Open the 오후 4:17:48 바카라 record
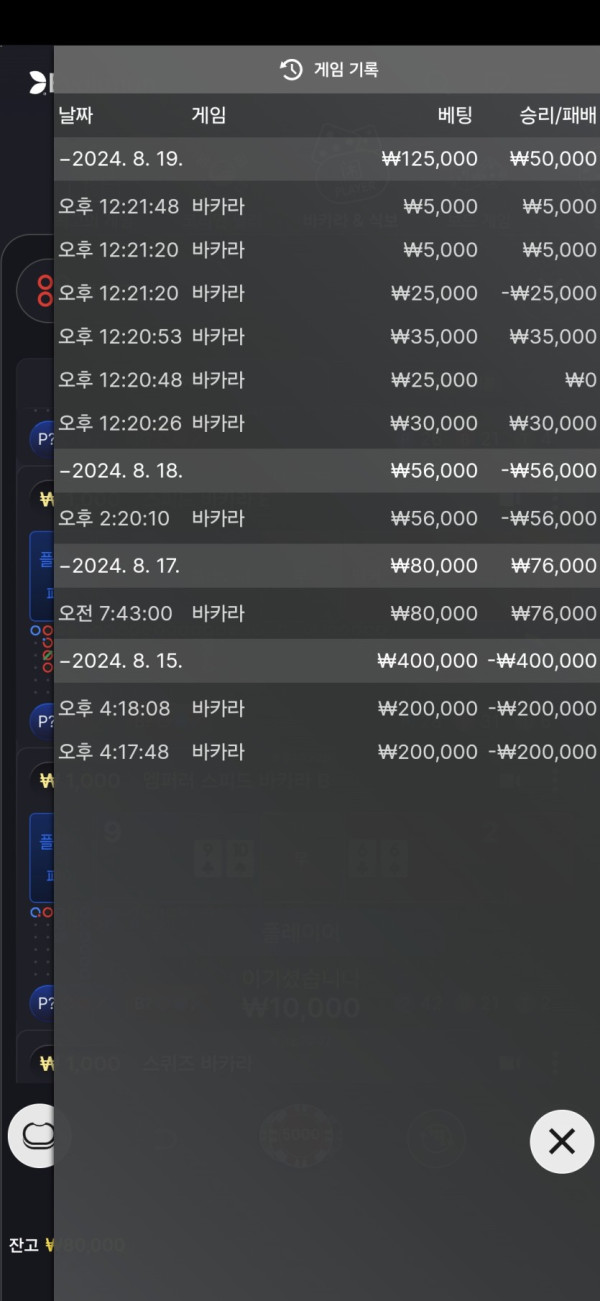 [x=326, y=752]
